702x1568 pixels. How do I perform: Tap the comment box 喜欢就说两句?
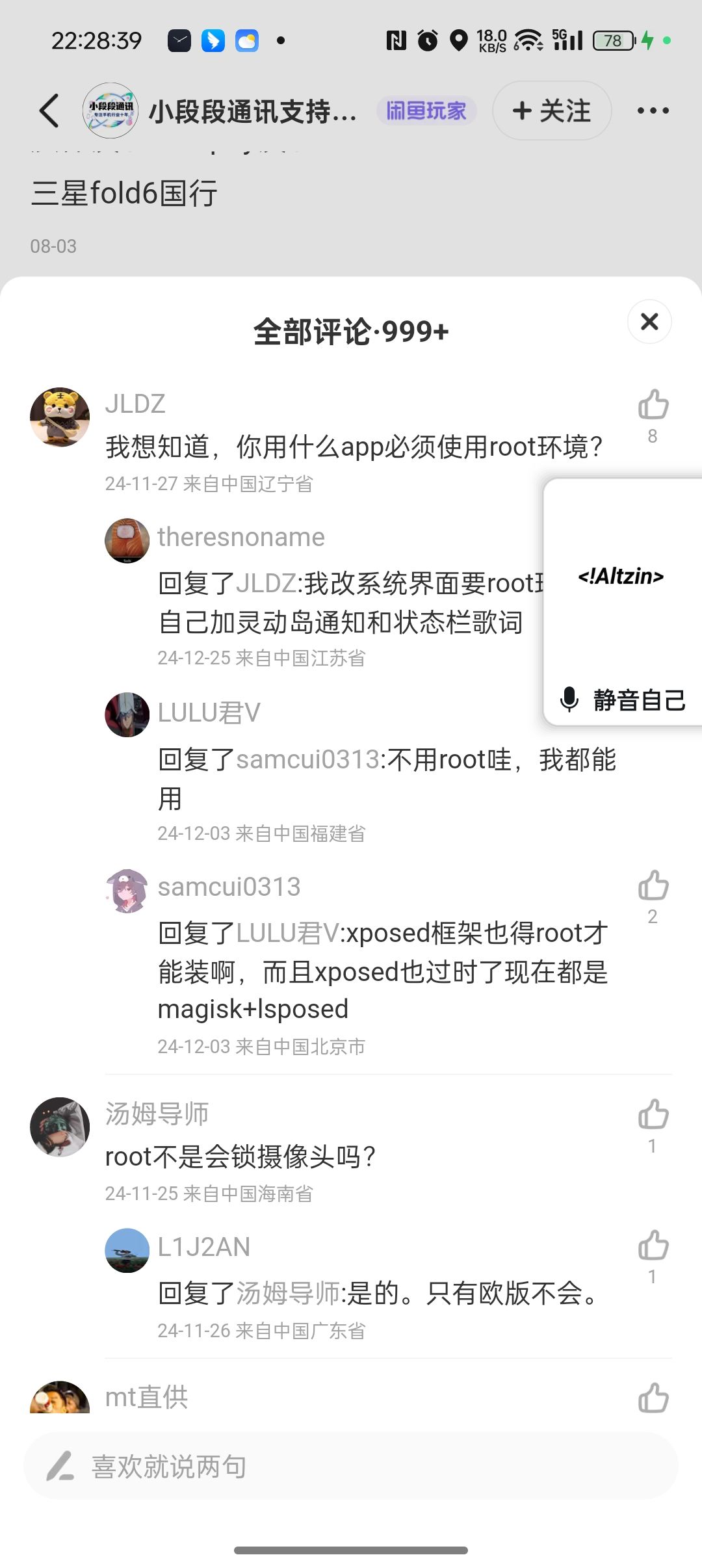351,1467
